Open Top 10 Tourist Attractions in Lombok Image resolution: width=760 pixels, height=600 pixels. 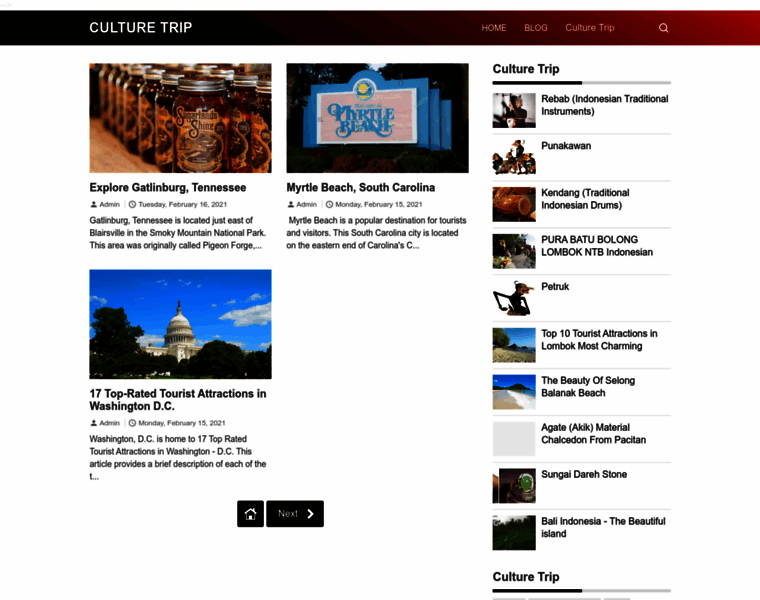click(x=599, y=340)
